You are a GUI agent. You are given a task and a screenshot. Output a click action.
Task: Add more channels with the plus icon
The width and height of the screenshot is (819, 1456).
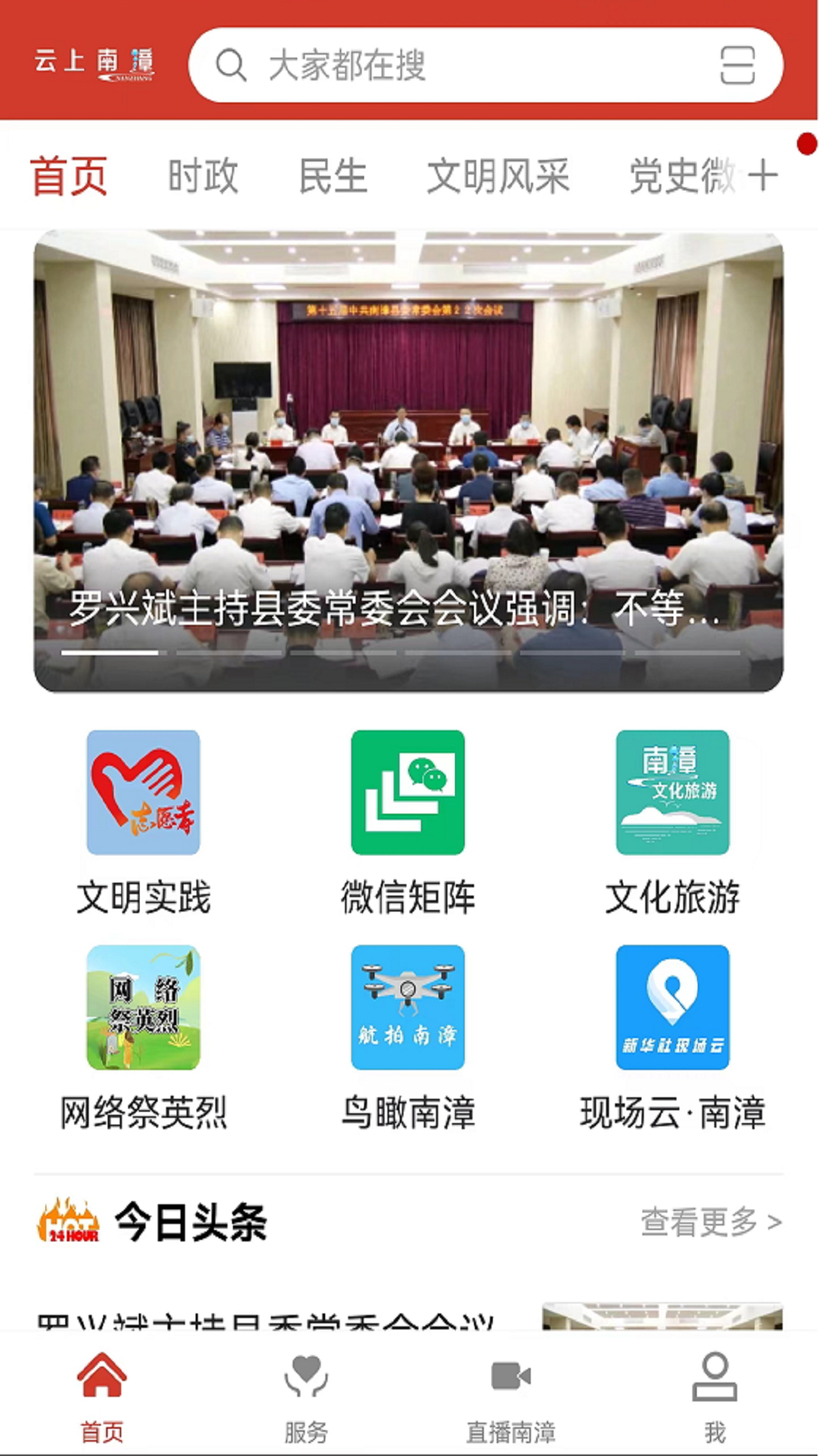coord(763,176)
